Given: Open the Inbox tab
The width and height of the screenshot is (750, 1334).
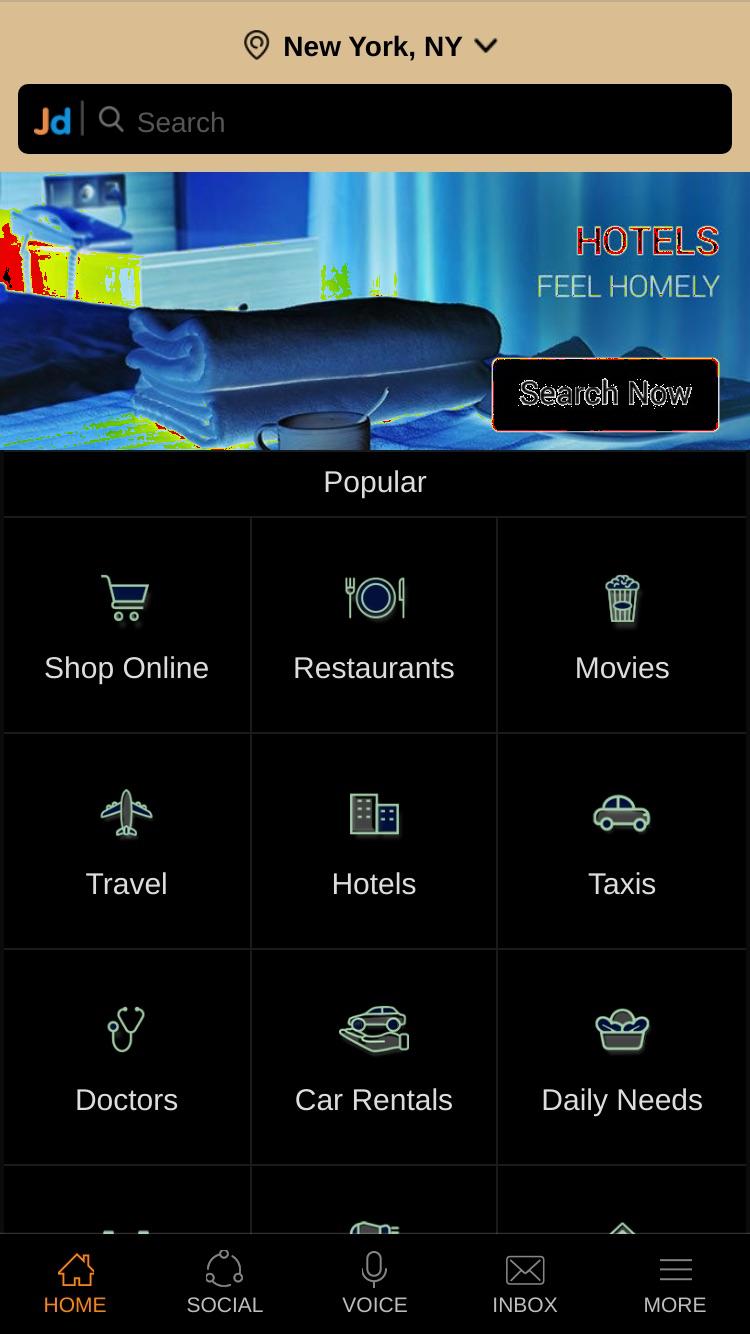Looking at the screenshot, I should pyautogui.click(x=525, y=1284).
